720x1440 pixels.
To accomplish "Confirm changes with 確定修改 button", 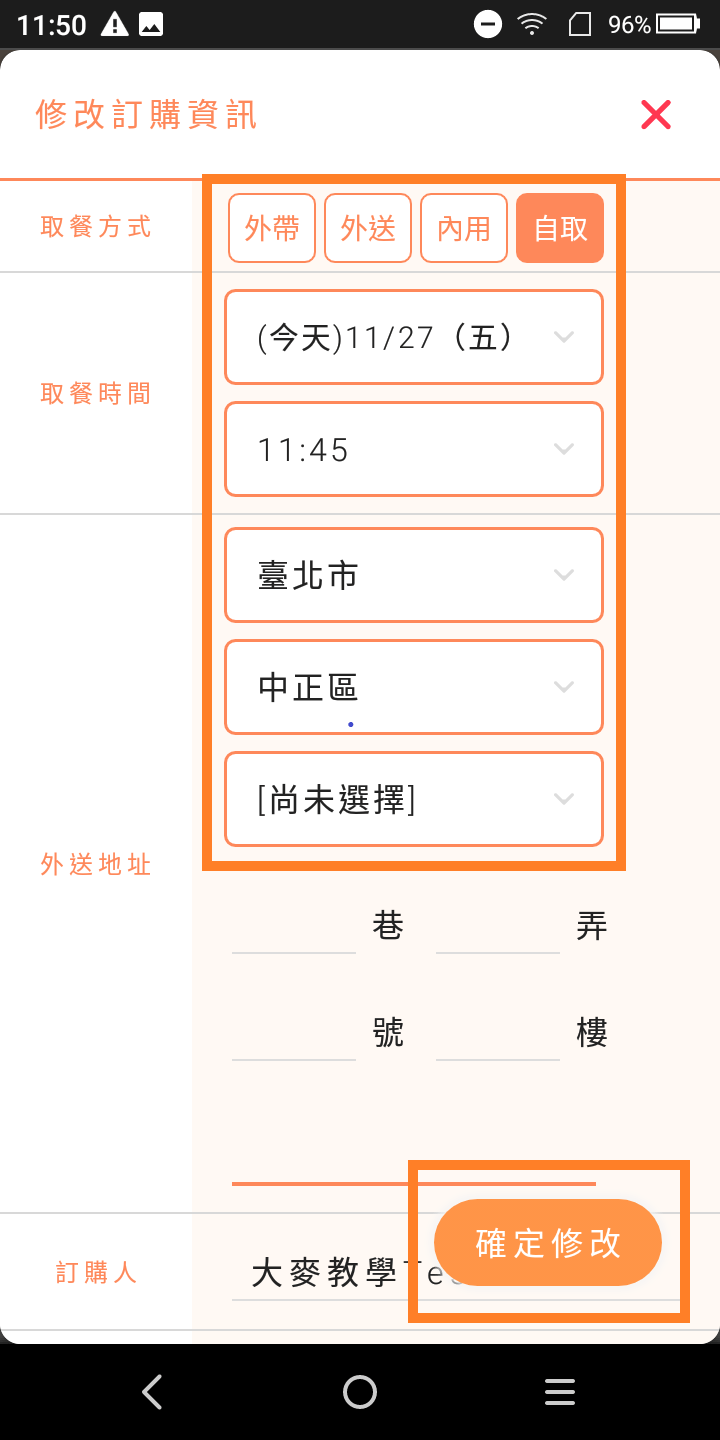I will [548, 1242].
